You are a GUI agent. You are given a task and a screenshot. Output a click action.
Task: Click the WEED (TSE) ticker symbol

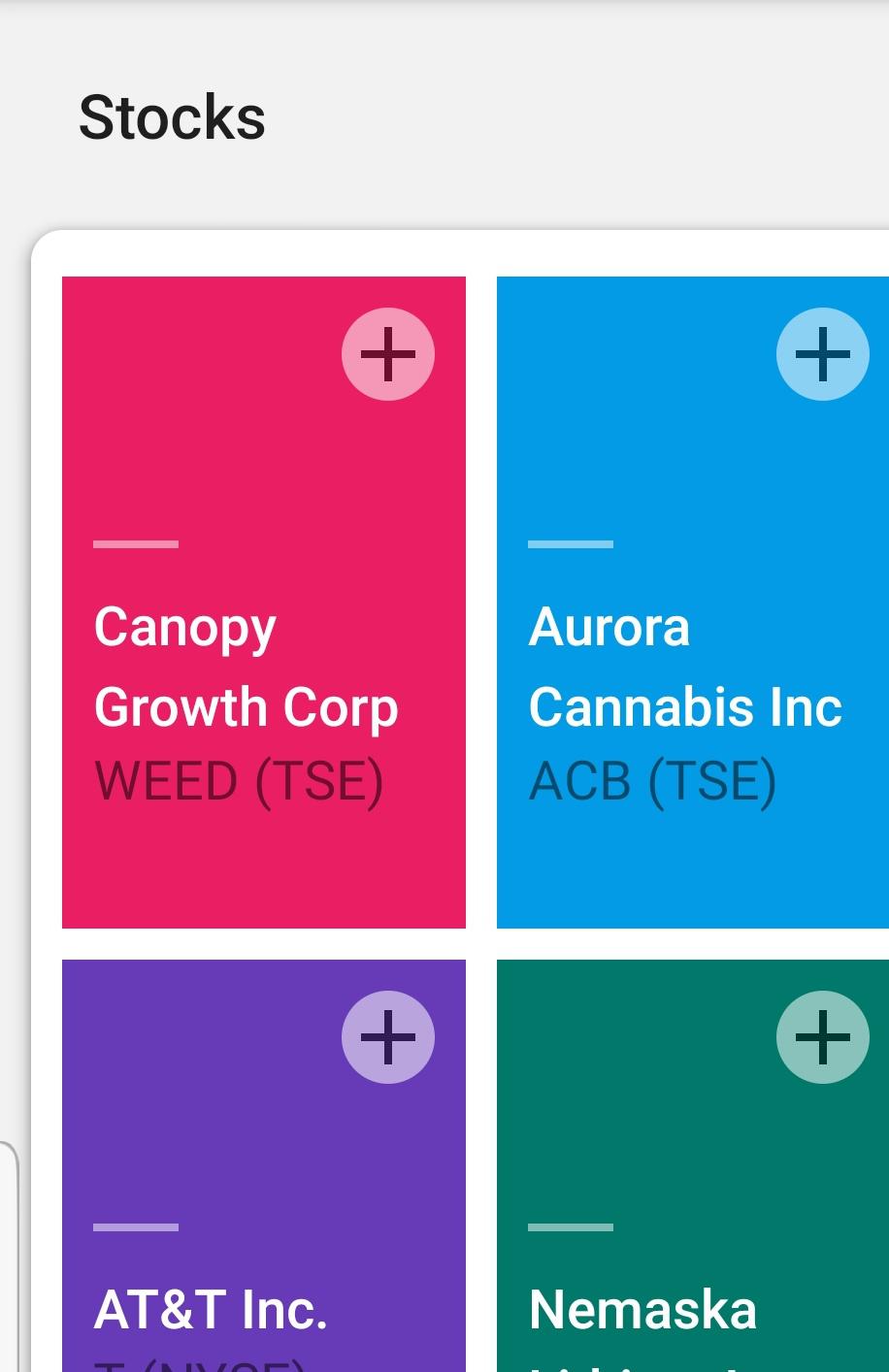pyautogui.click(x=238, y=781)
